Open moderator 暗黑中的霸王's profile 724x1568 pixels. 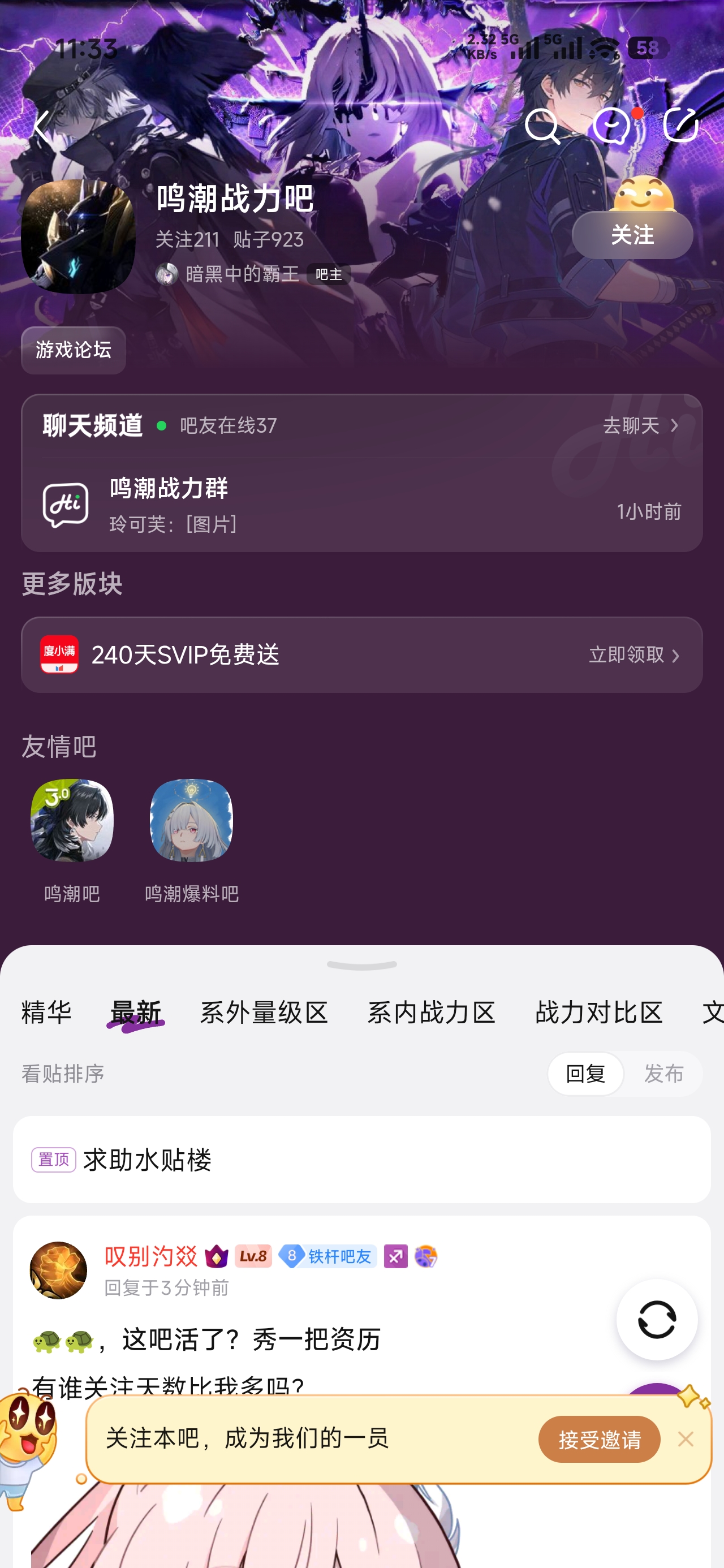click(242, 274)
